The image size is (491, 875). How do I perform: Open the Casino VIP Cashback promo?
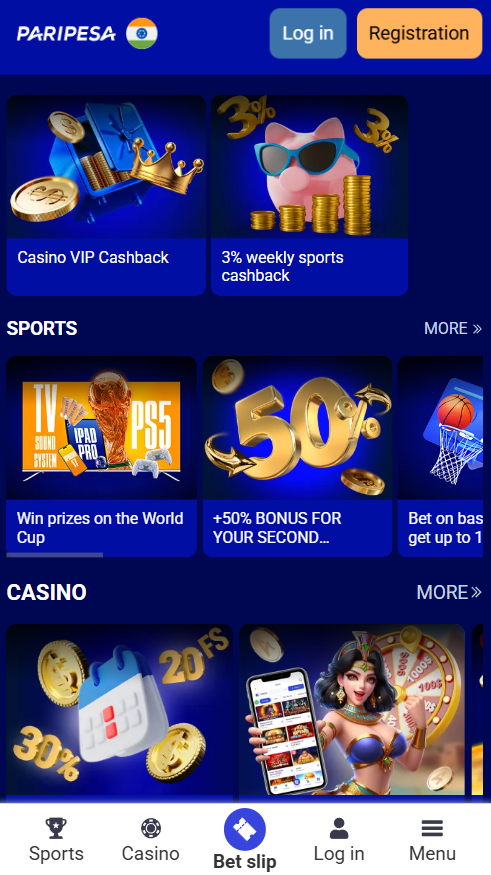point(106,195)
